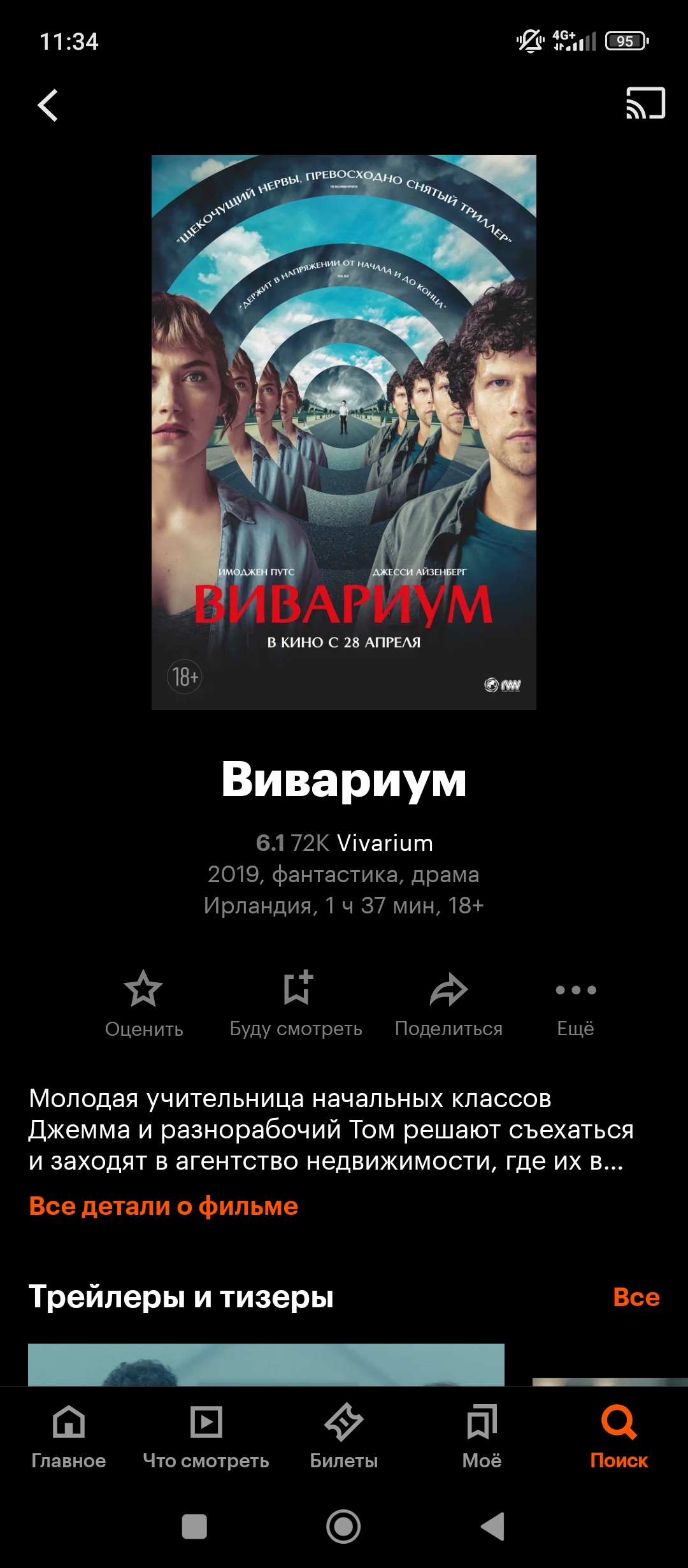Go back using the top arrow
688x1568 pixels.
pyautogui.click(x=48, y=105)
